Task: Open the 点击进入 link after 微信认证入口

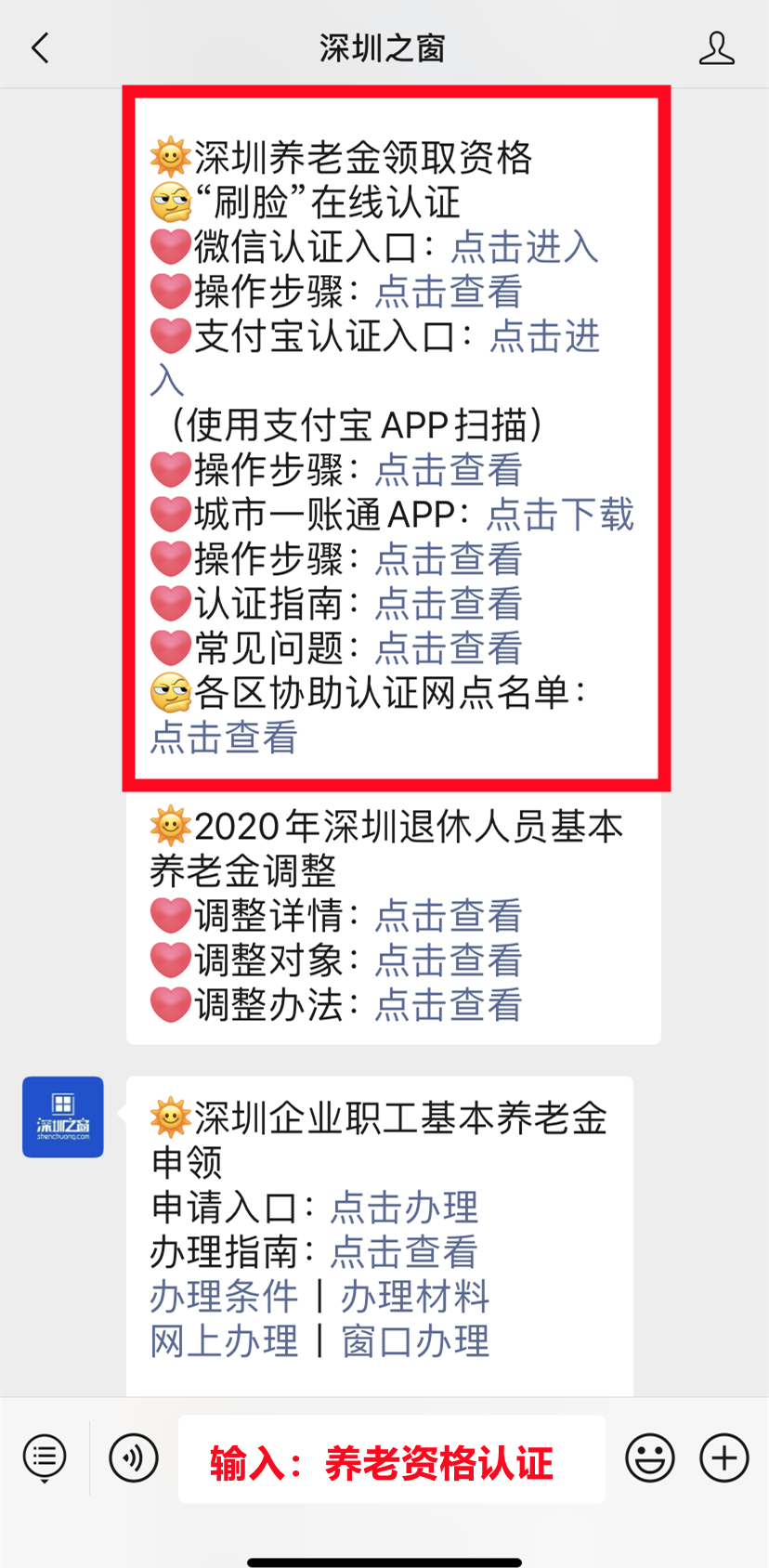Action: point(525,247)
